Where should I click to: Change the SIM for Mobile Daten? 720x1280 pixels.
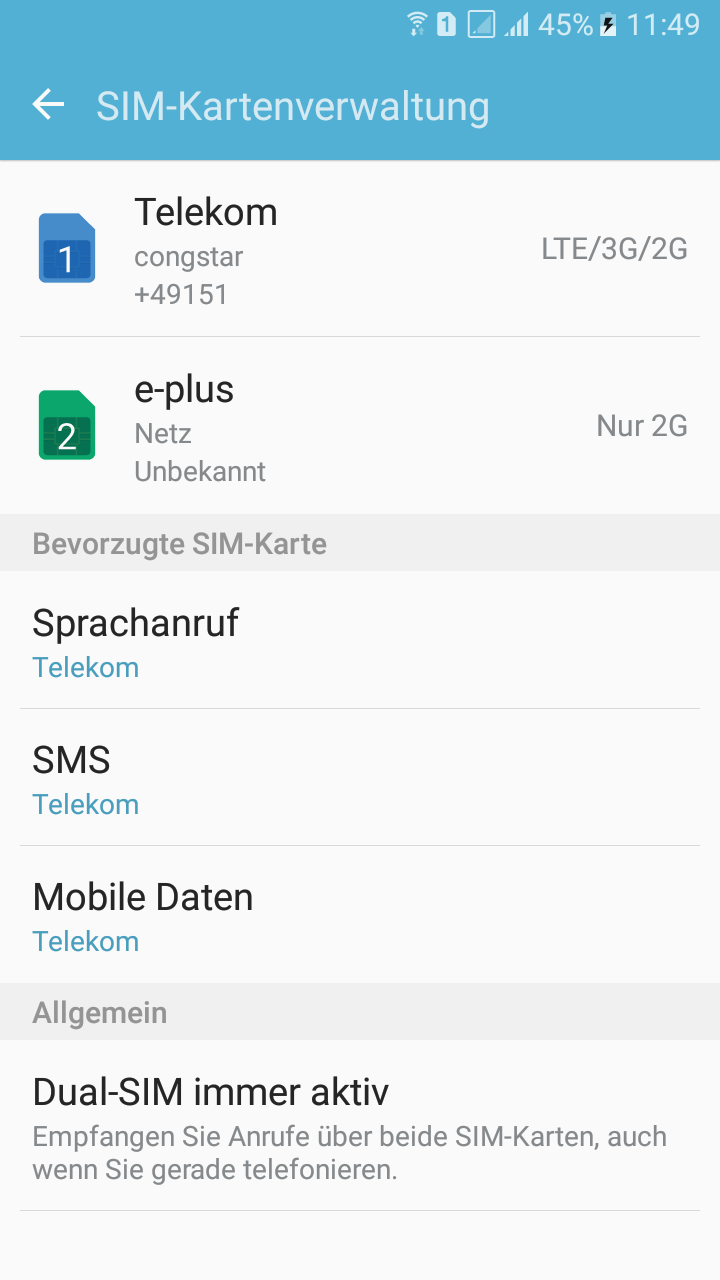coord(360,915)
